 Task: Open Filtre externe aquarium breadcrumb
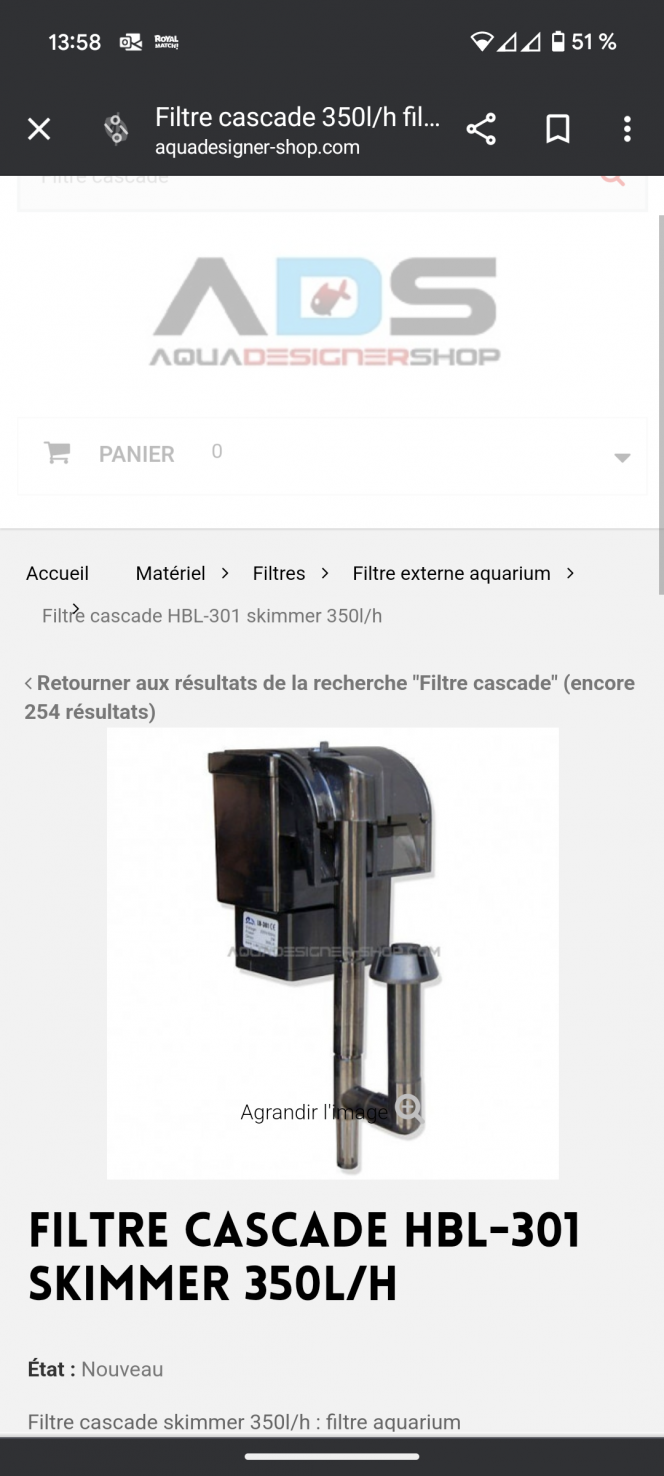[451, 573]
